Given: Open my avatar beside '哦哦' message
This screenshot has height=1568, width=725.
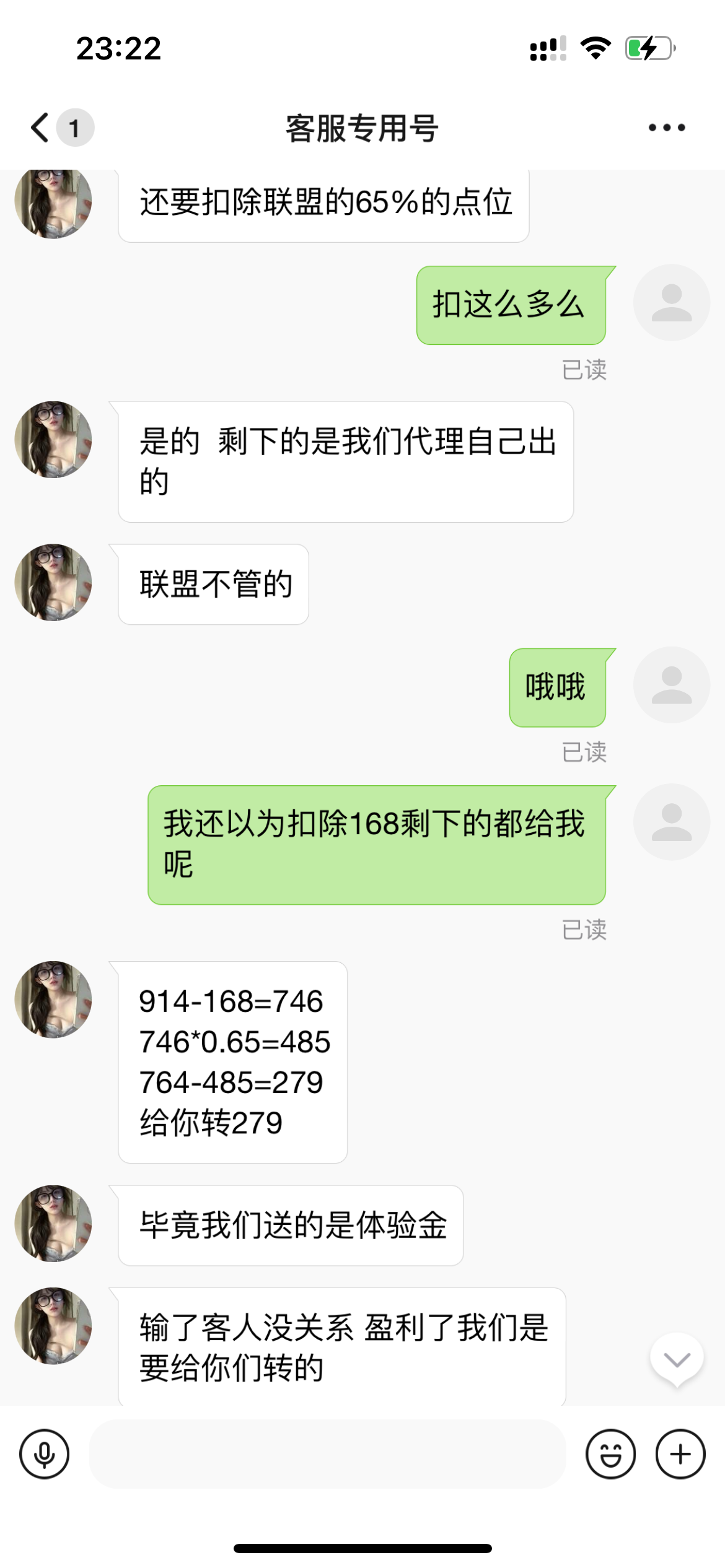Looking at the screenshot, I should [x=671, y=685].
